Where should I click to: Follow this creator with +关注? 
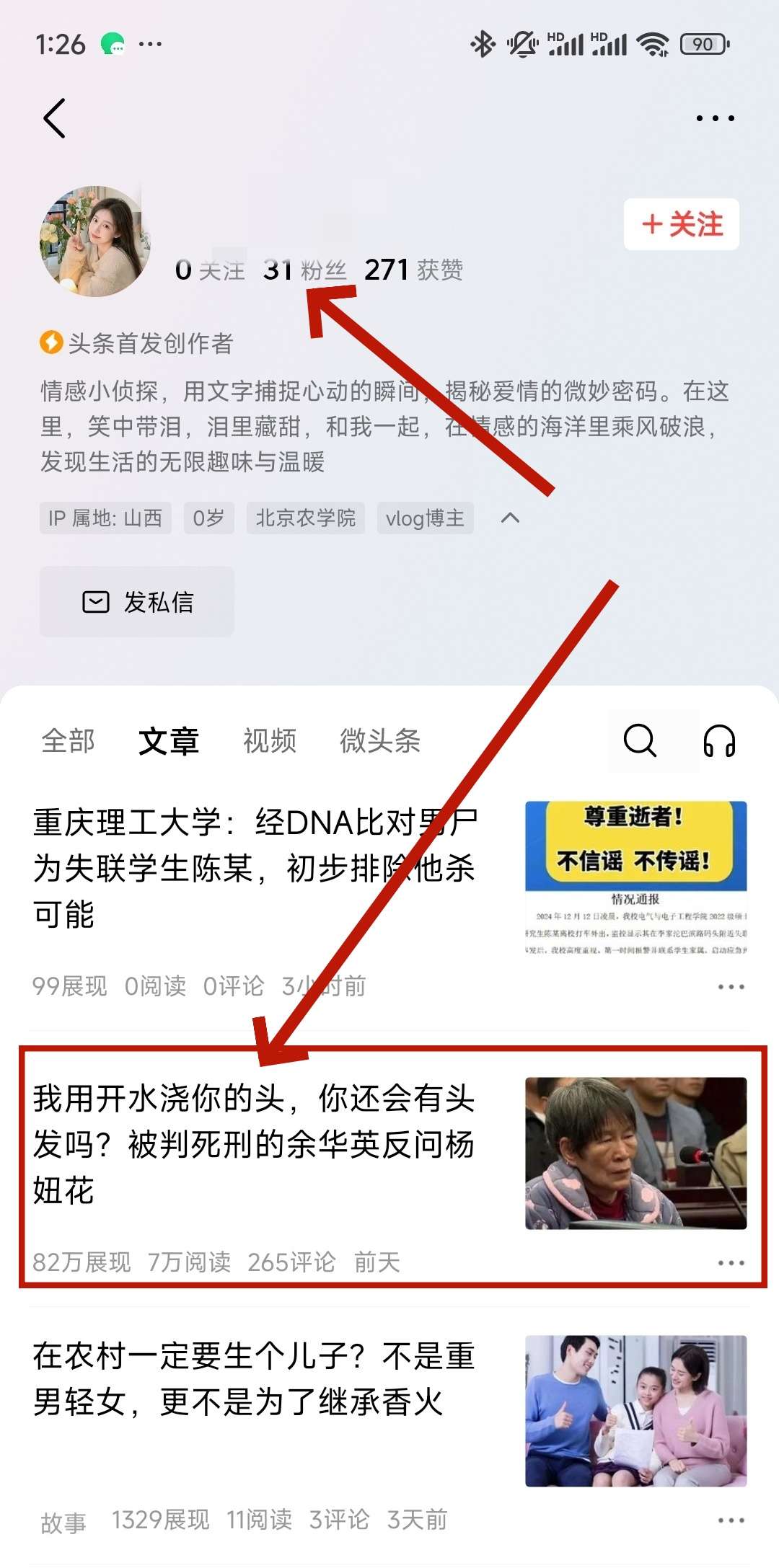(681, 224)
